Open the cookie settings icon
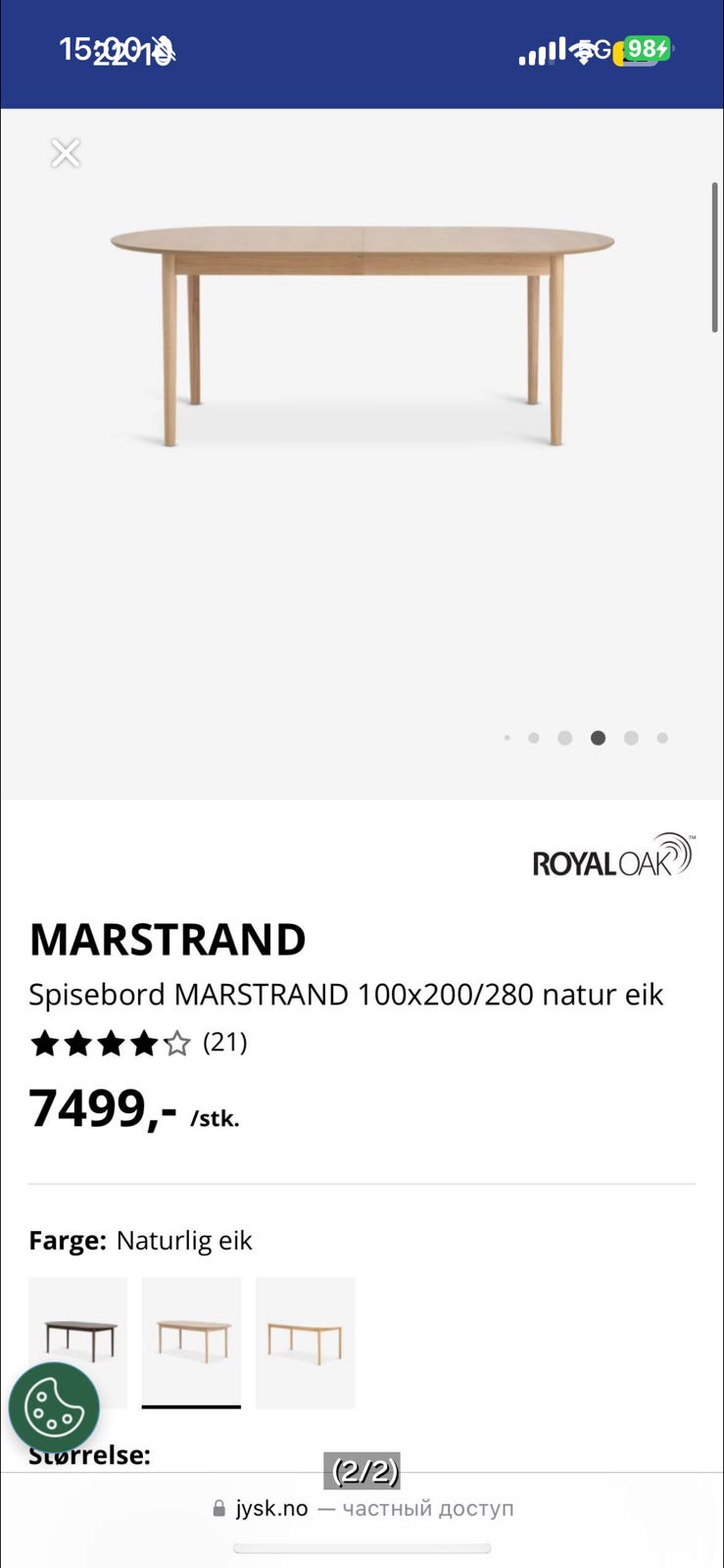This screenshot has width=724, height=1568. (54, 1406)
